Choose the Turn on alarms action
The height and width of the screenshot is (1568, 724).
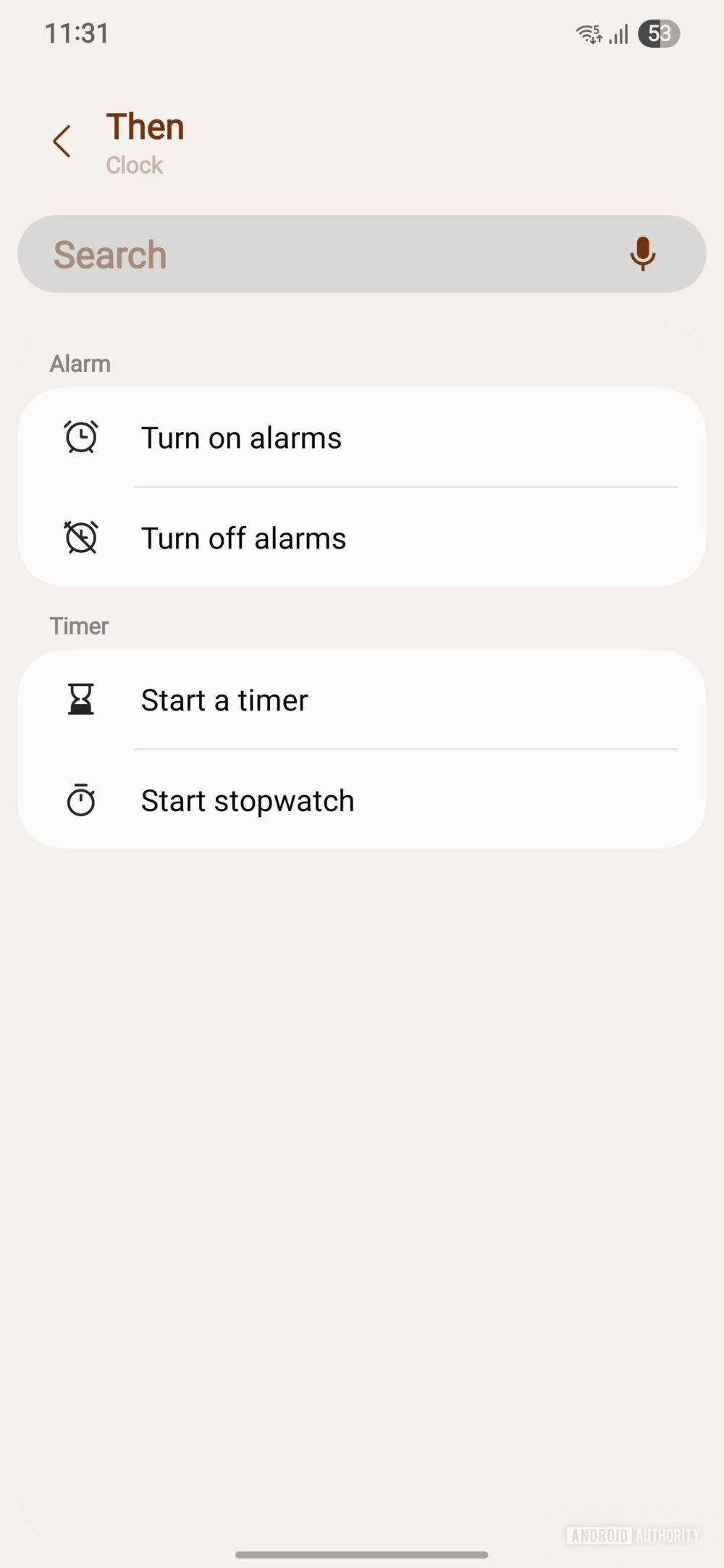pyautogui.click(x=241, y=436)
